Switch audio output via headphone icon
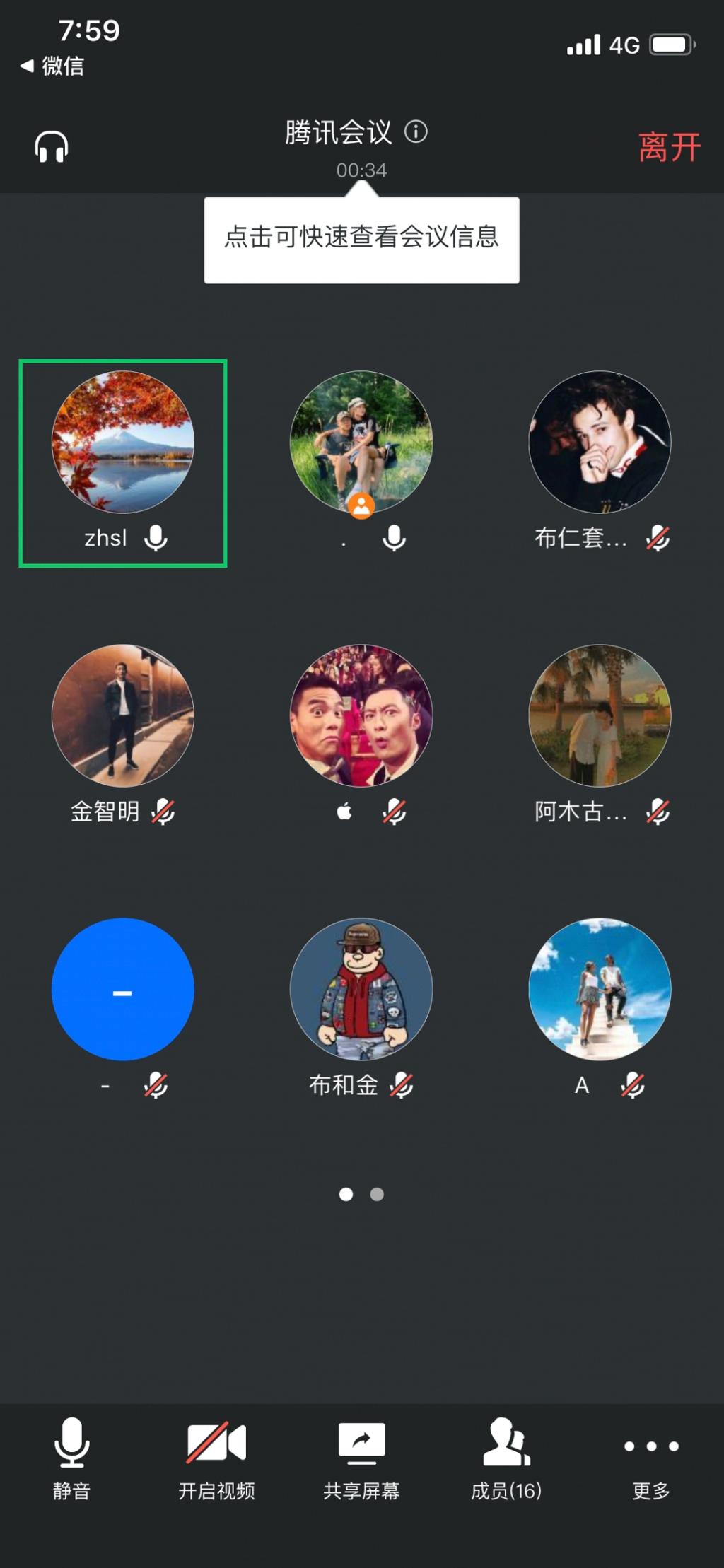This screenshot has width=724, height=1568. 52,147
